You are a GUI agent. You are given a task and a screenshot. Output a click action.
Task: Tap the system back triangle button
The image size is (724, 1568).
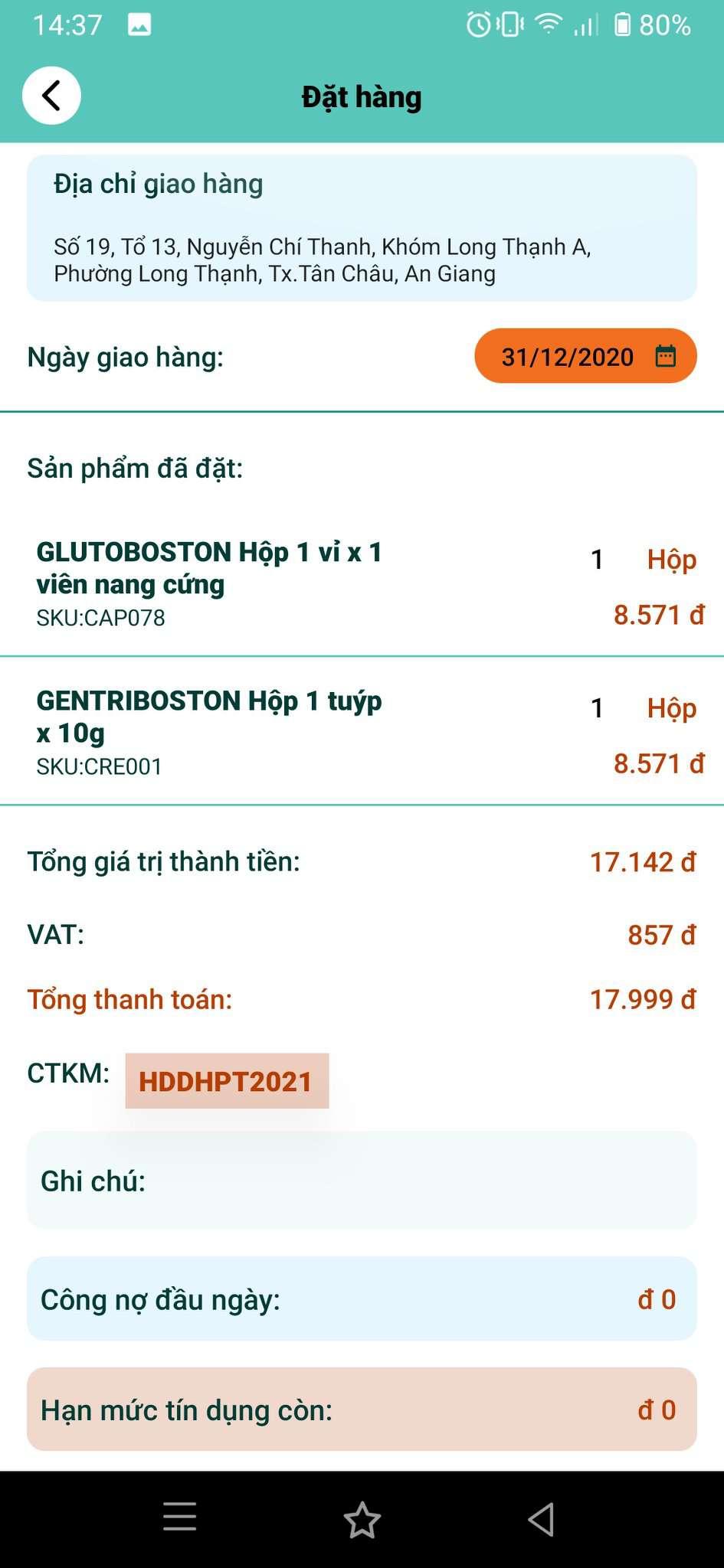pos(542,1519)
